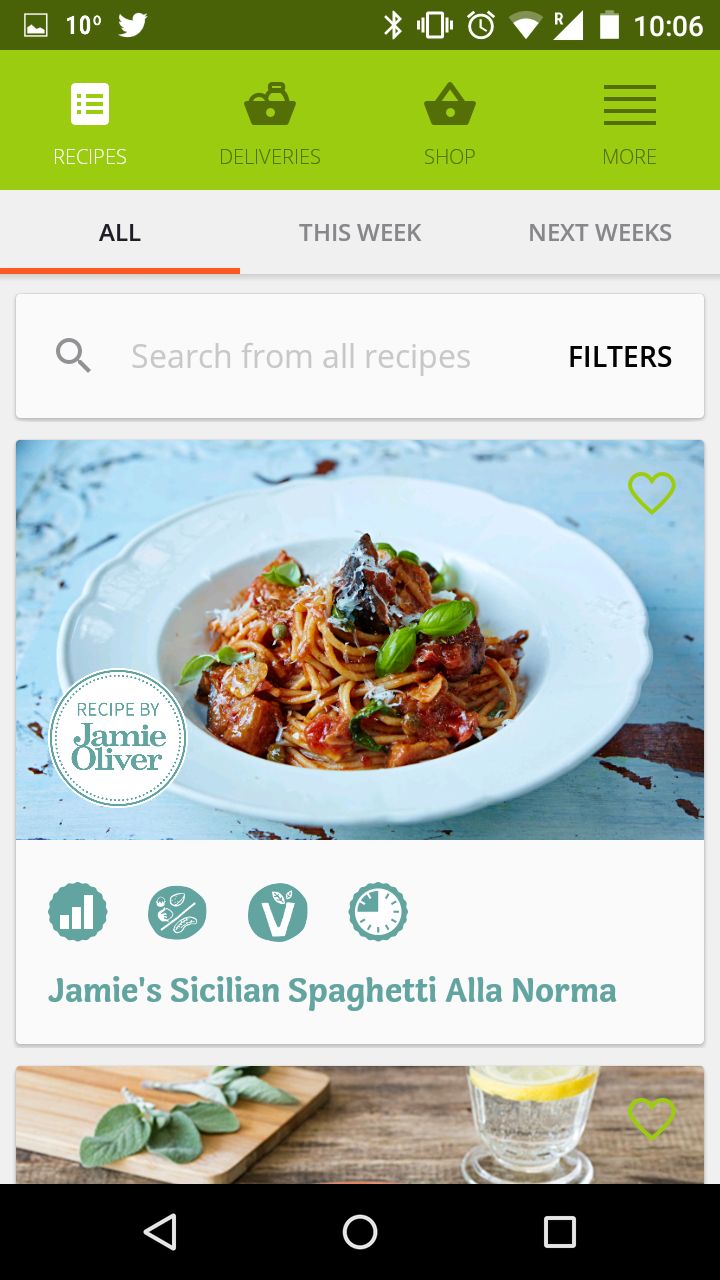Image resolution: width=720 pixels, height=1280 pixels.
Task: Open Jamie's Sicilian Spaghetti Alla Norma recipe
Action: (x=332, y=990)
